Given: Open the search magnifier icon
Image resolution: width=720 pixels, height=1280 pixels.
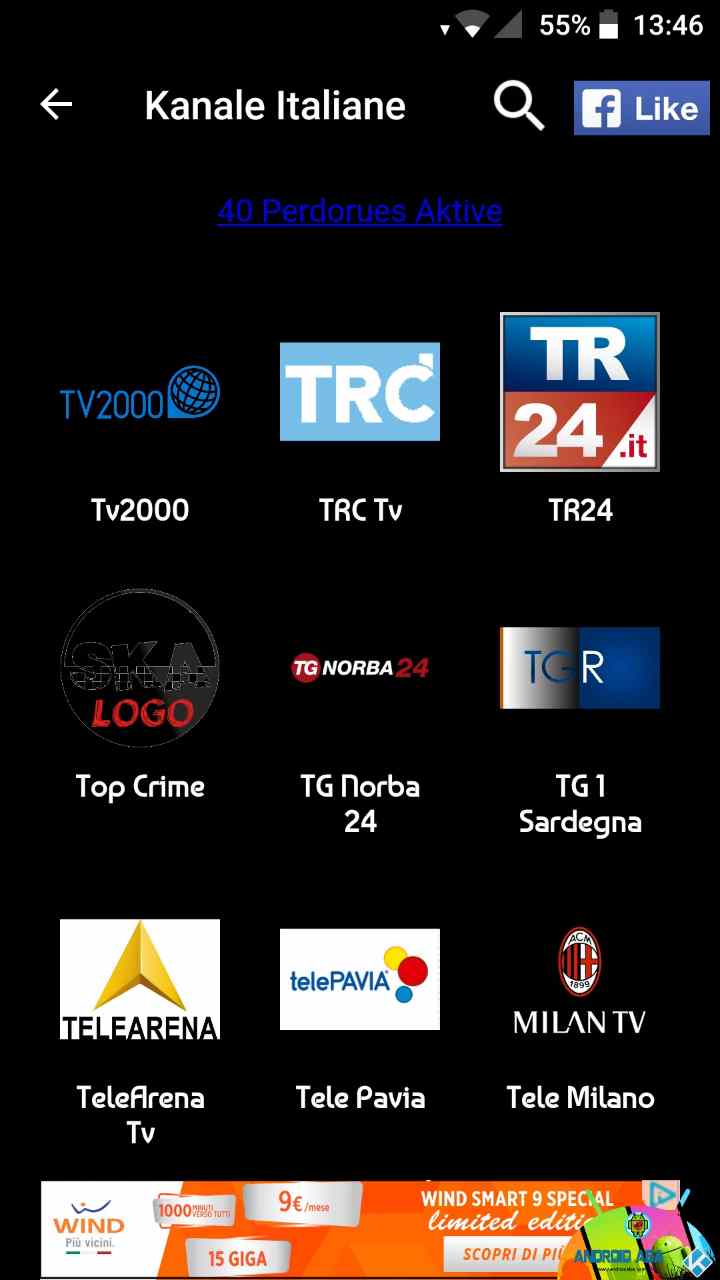Looking at the screenshot, I should coord(519,106).
